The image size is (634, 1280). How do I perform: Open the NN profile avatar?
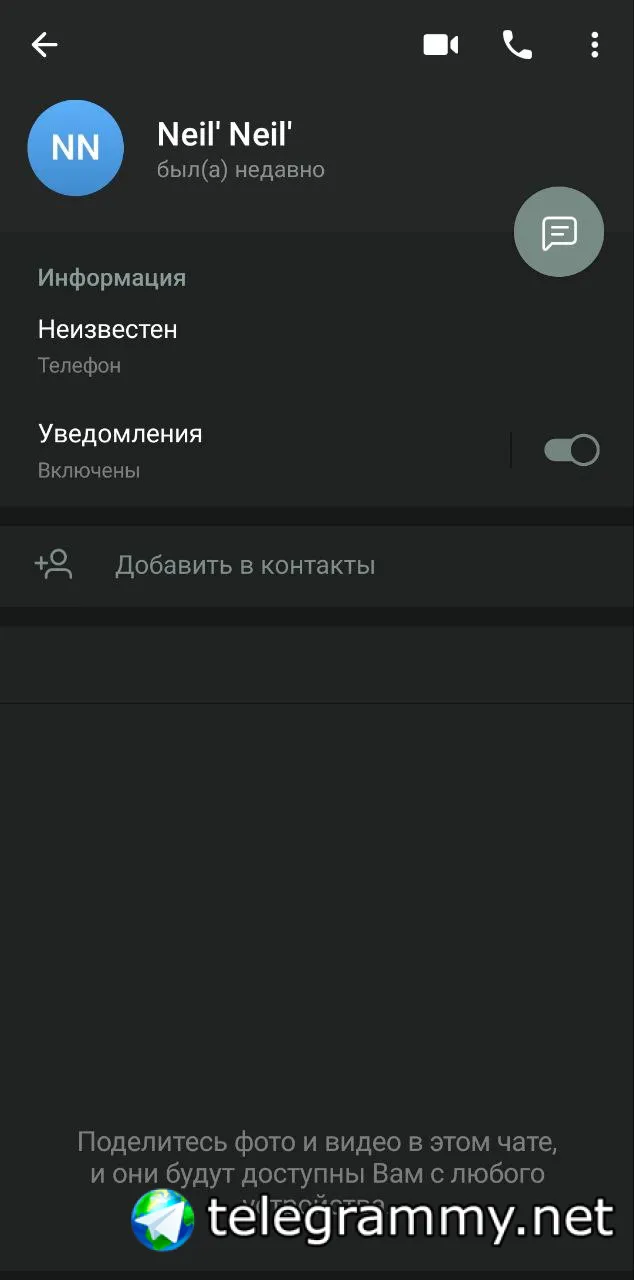[76, 148]
